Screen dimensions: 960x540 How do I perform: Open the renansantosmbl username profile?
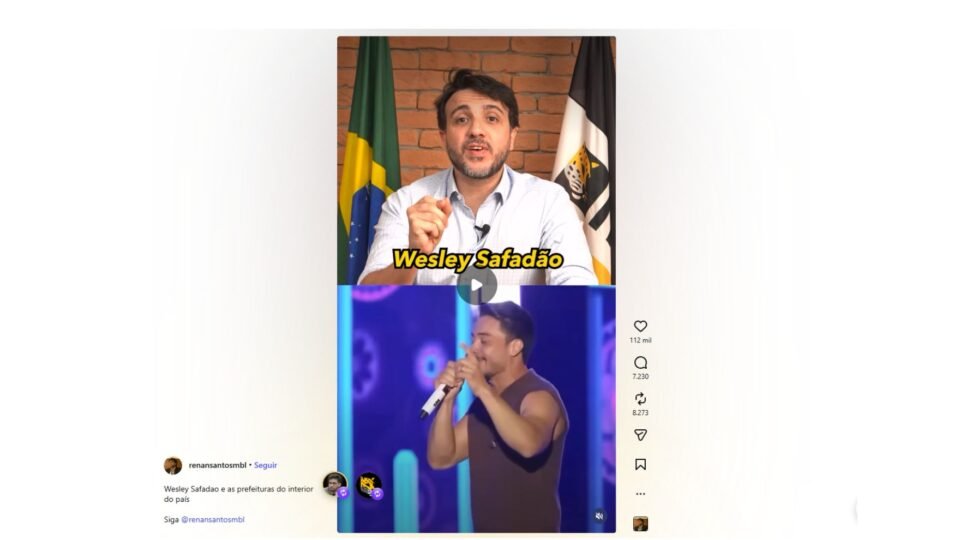point(217,465)
